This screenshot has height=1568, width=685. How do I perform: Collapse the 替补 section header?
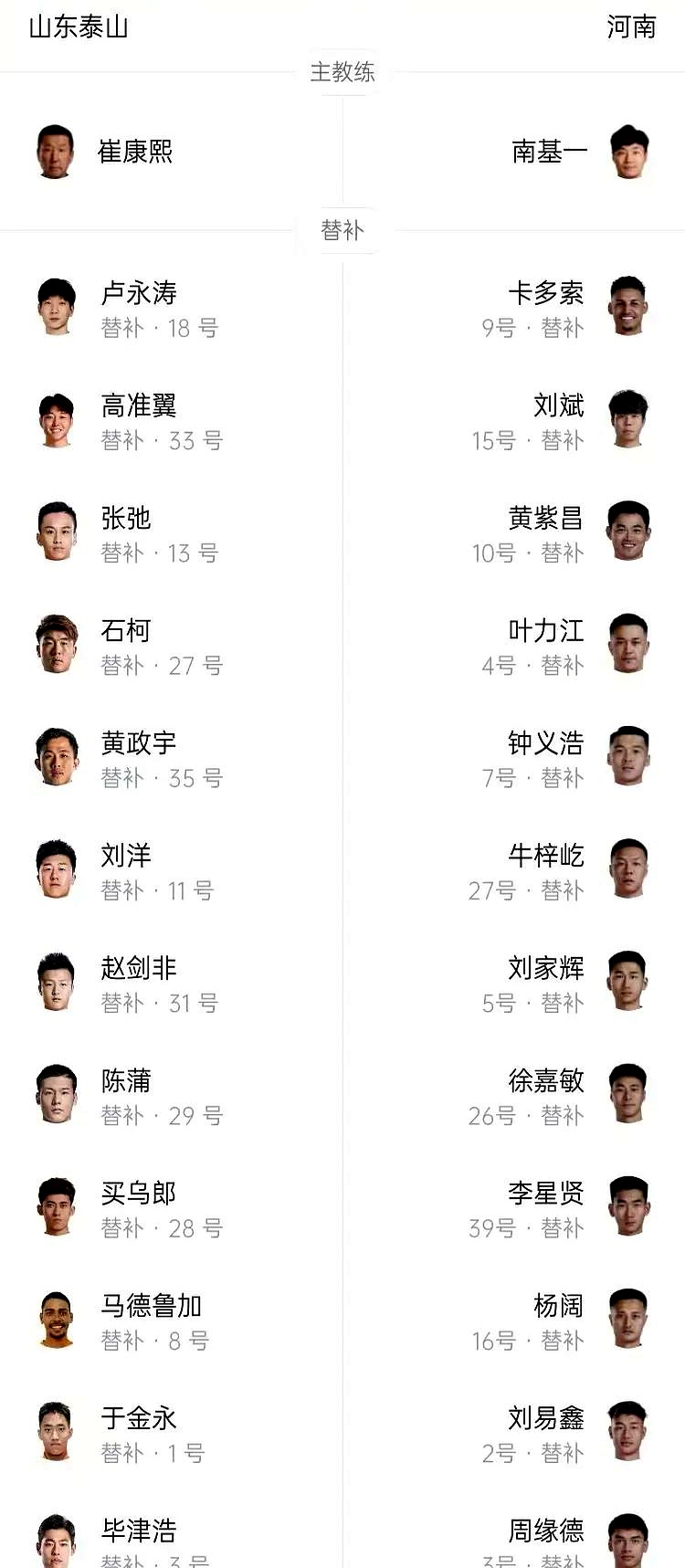click(x=342, y=230)
